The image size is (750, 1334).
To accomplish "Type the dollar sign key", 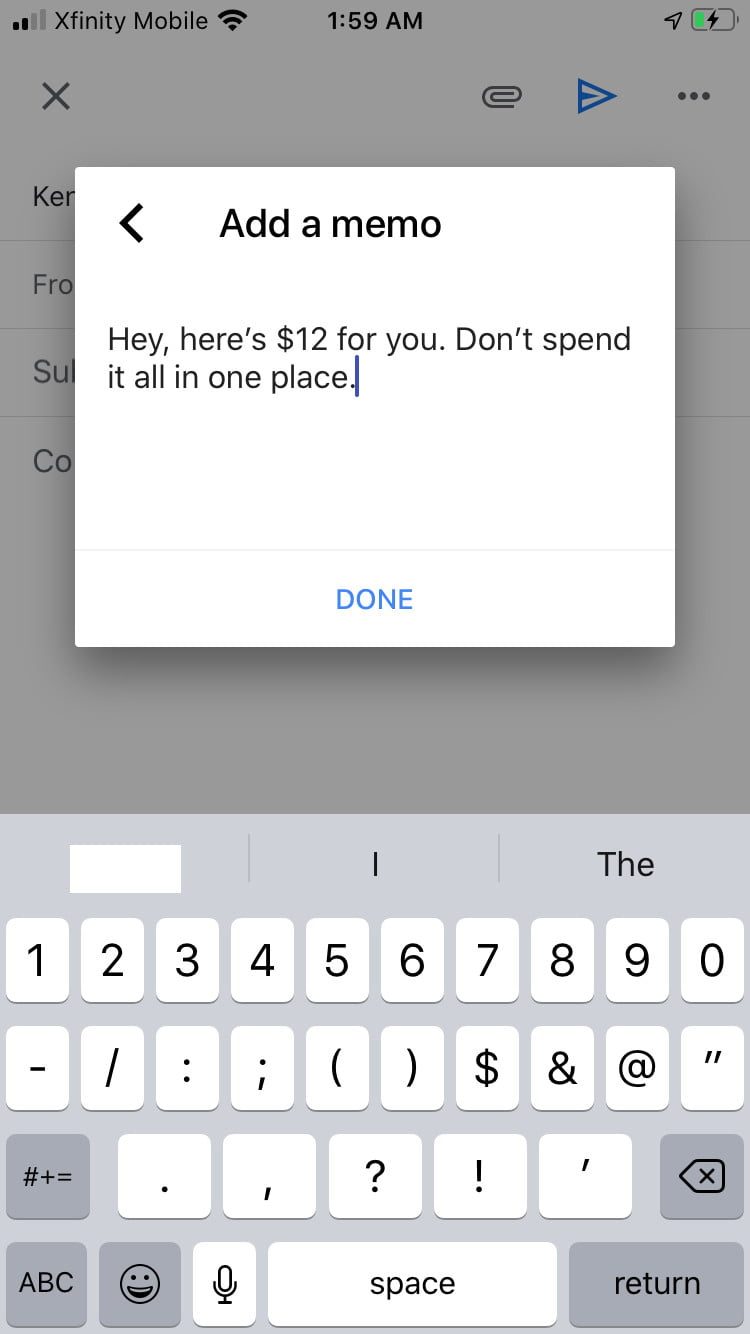I will point(487,1069).
